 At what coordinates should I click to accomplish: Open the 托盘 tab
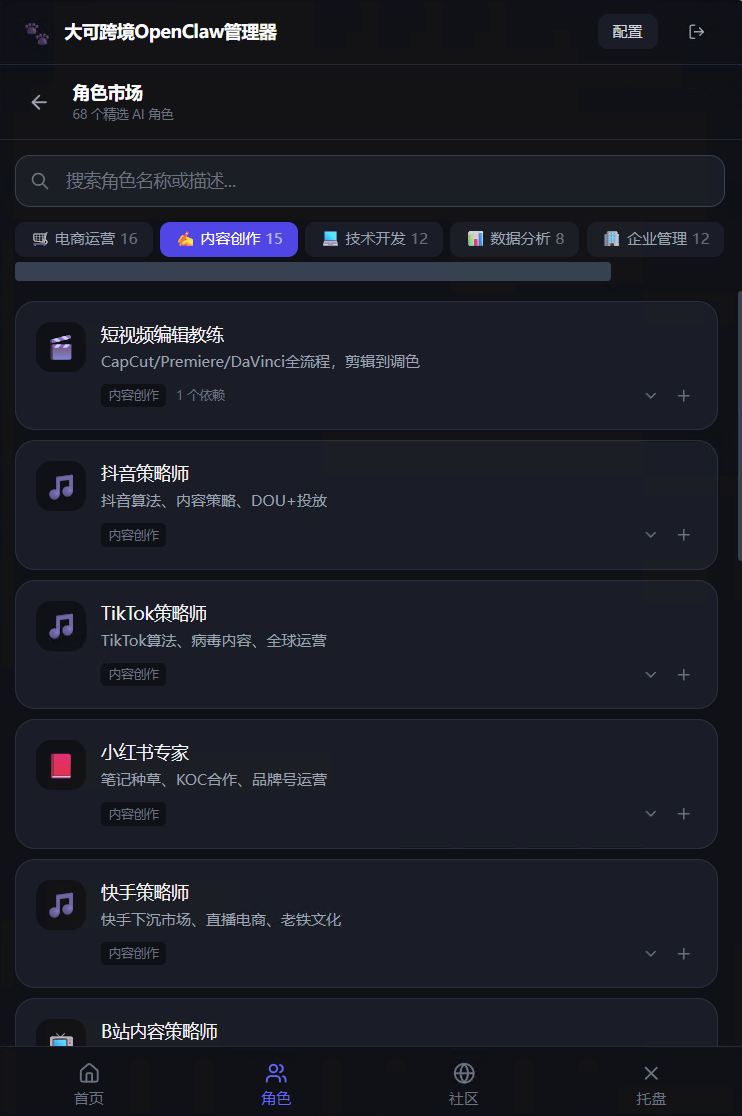pos(651,1083)
